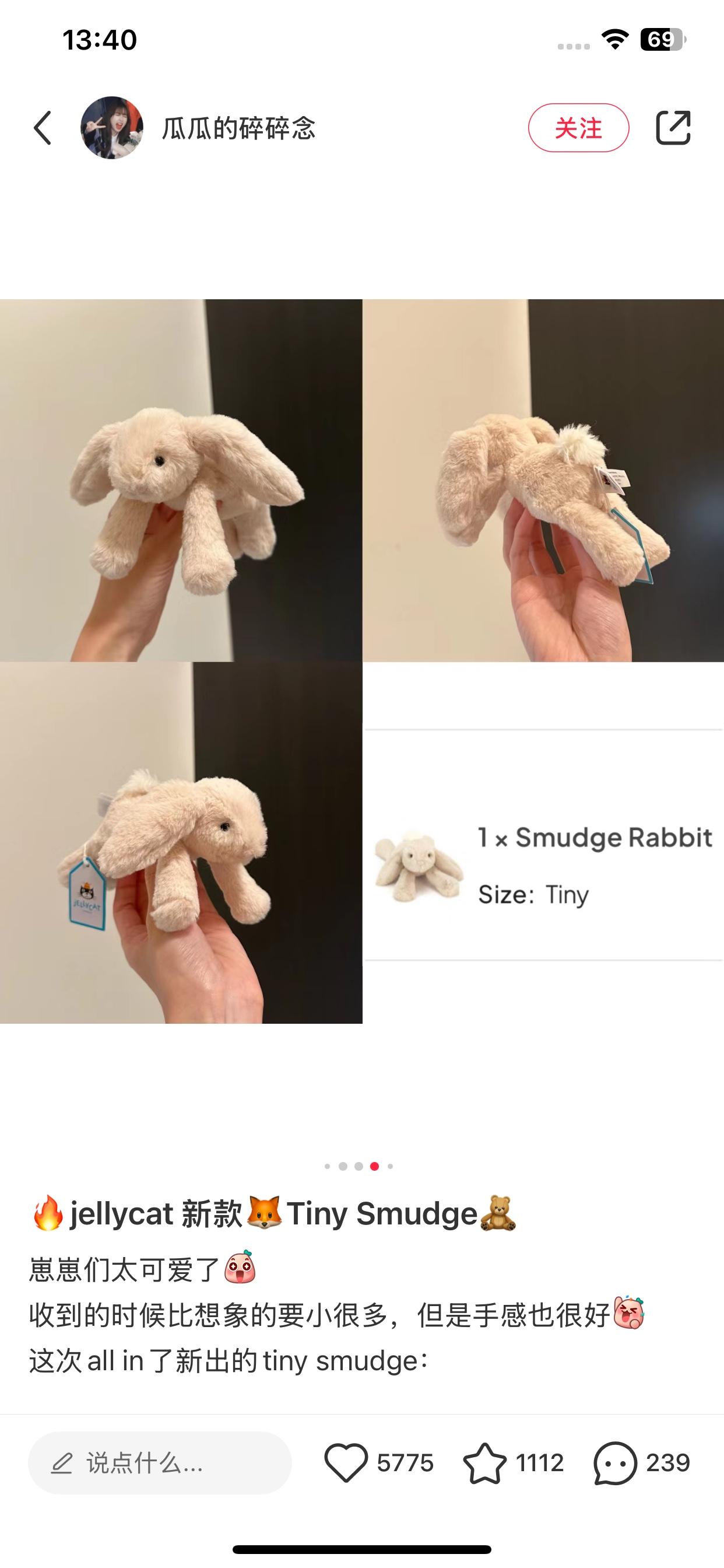Screen dimensions: 724x1568
Task: Follow the author with 关注 button
Action: tap(578, 128)
